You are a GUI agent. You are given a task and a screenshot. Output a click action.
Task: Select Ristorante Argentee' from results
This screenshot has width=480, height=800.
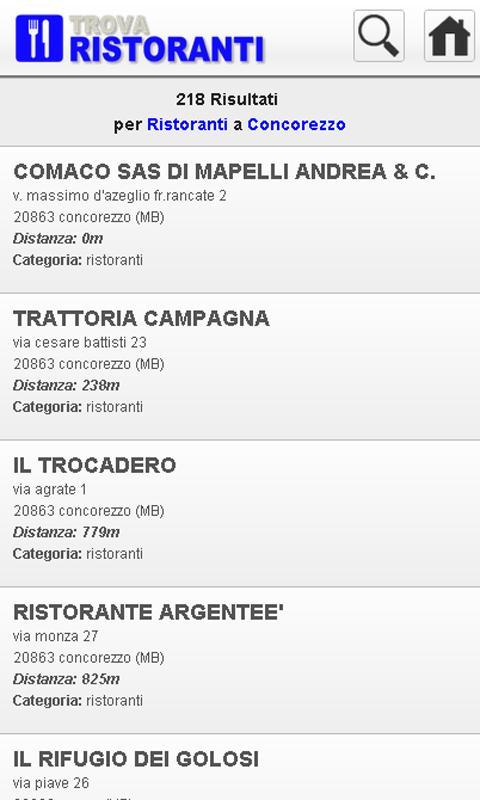click(x=240, y=661)
